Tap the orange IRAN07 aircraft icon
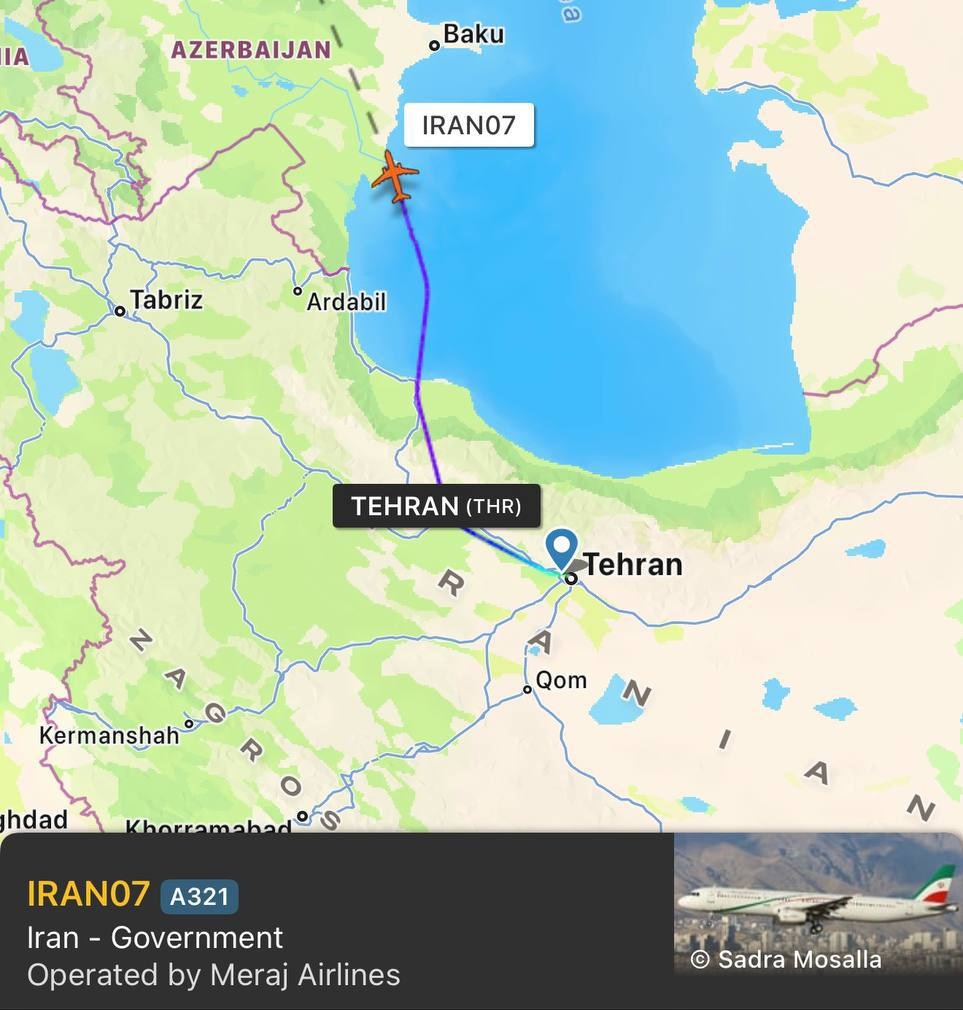 (396, 178)
